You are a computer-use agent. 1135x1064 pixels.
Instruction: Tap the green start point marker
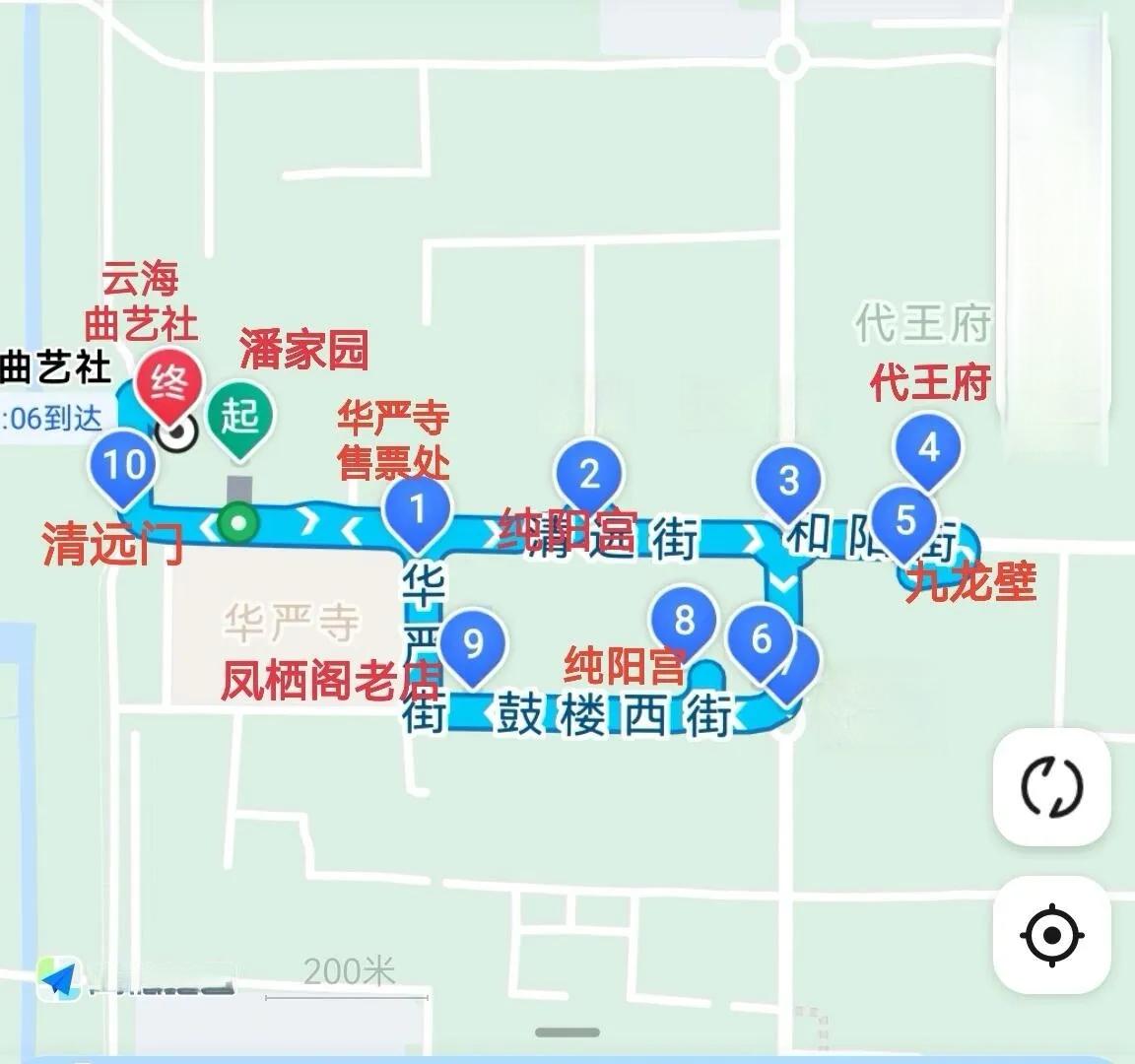tap(239, 417)
